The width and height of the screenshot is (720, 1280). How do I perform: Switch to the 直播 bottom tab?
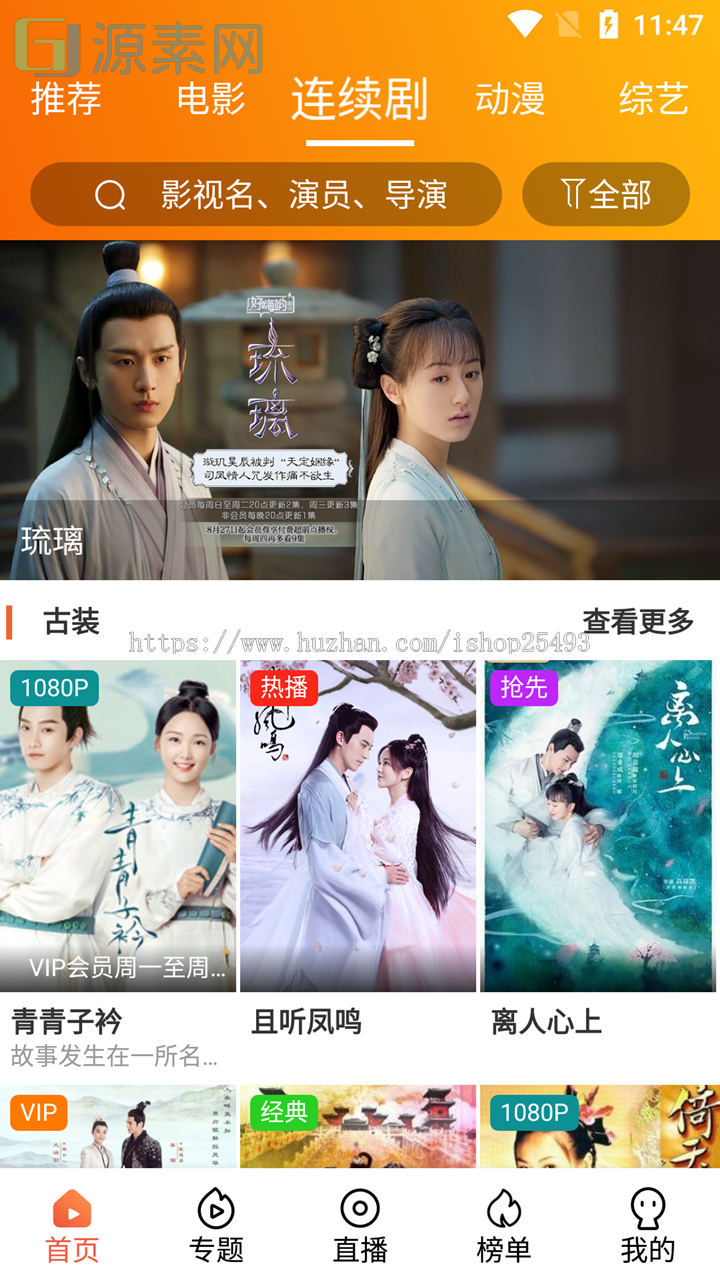click(x=360, y=1226)
